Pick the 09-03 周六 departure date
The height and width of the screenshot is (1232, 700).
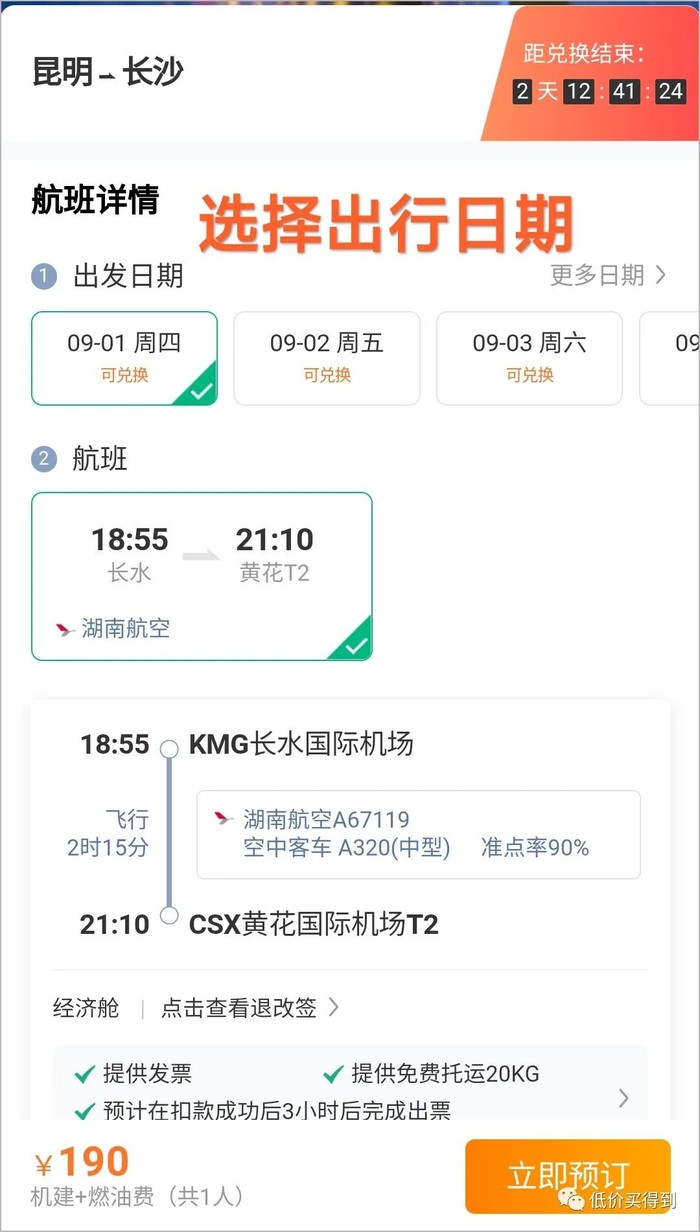[529, 358]
